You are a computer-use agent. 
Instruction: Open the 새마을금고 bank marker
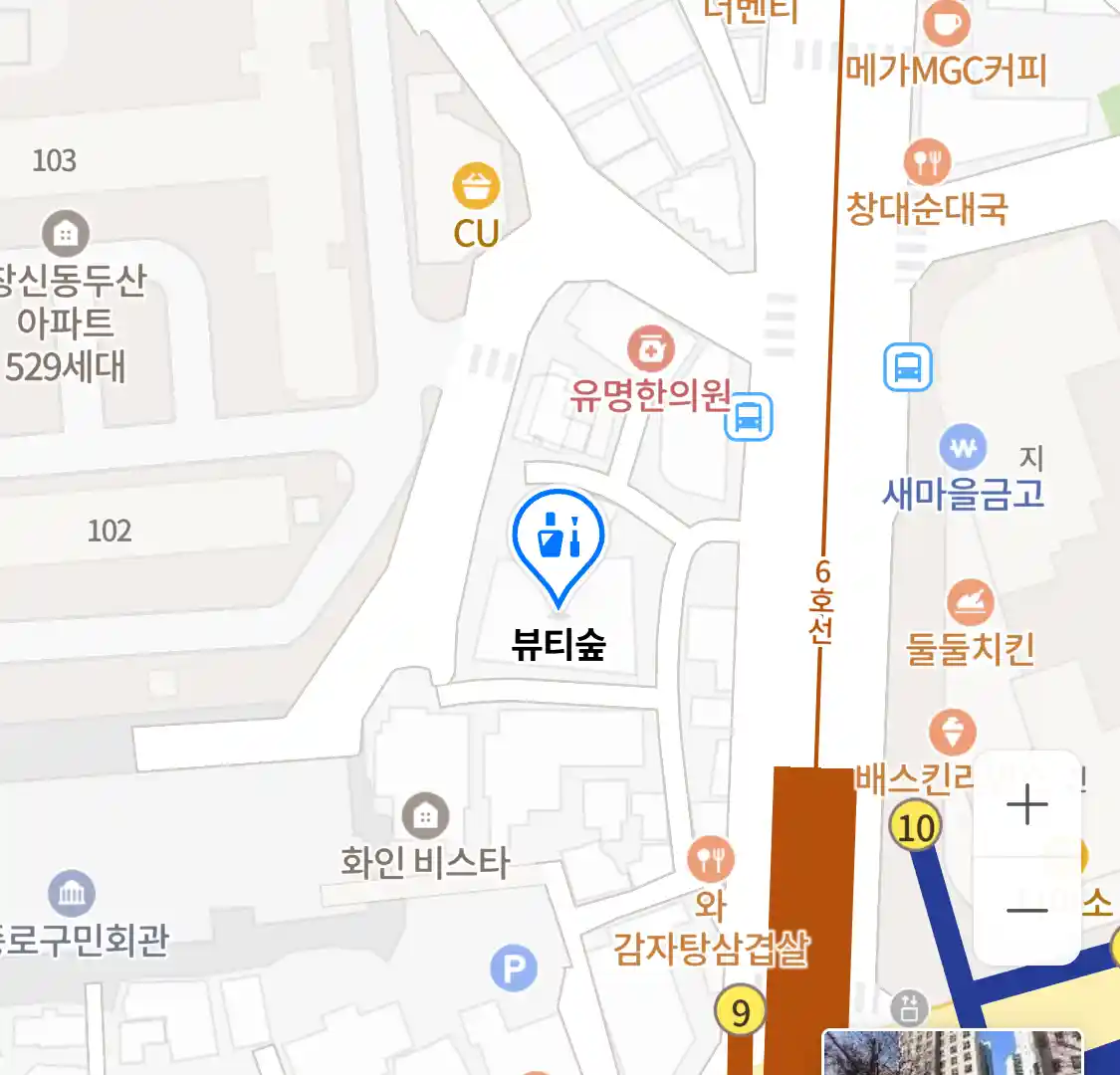click(x=963, y=448)
